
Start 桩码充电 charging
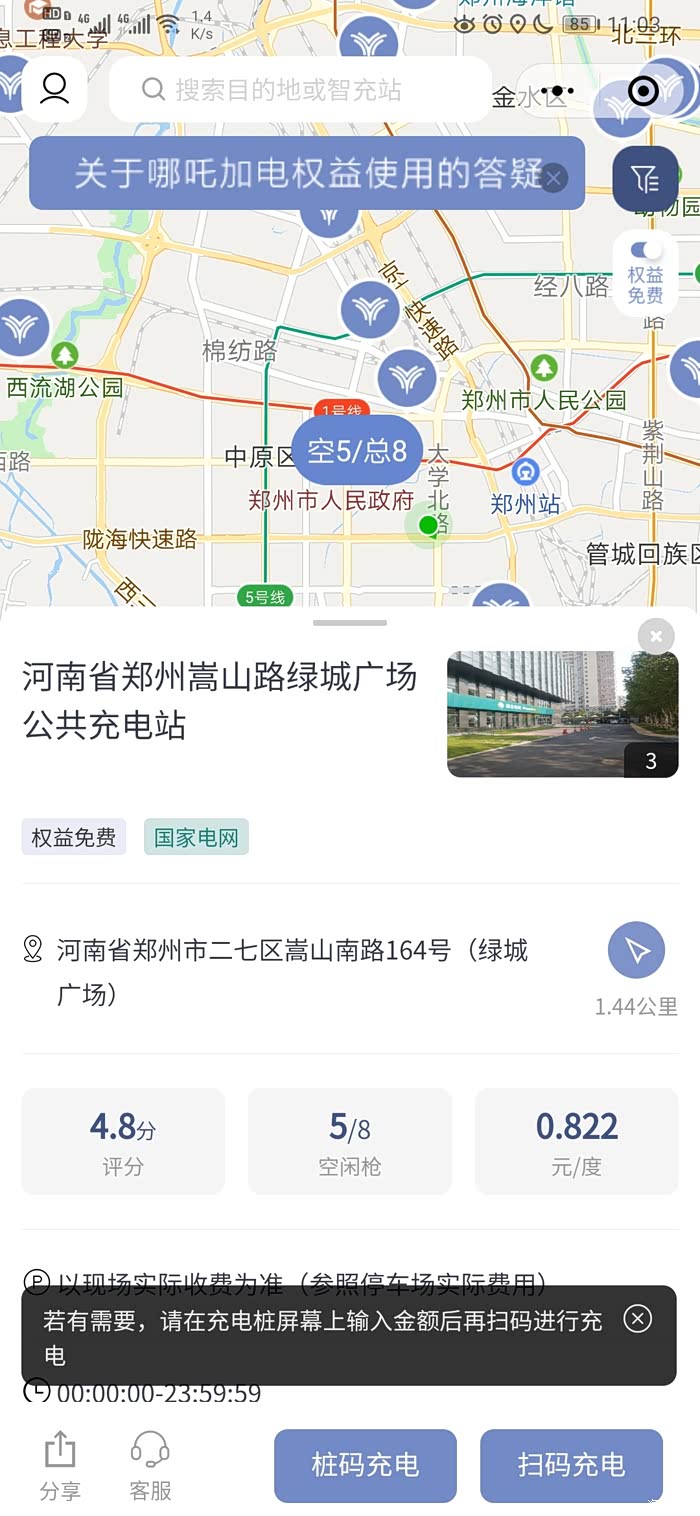[365, 1465]
